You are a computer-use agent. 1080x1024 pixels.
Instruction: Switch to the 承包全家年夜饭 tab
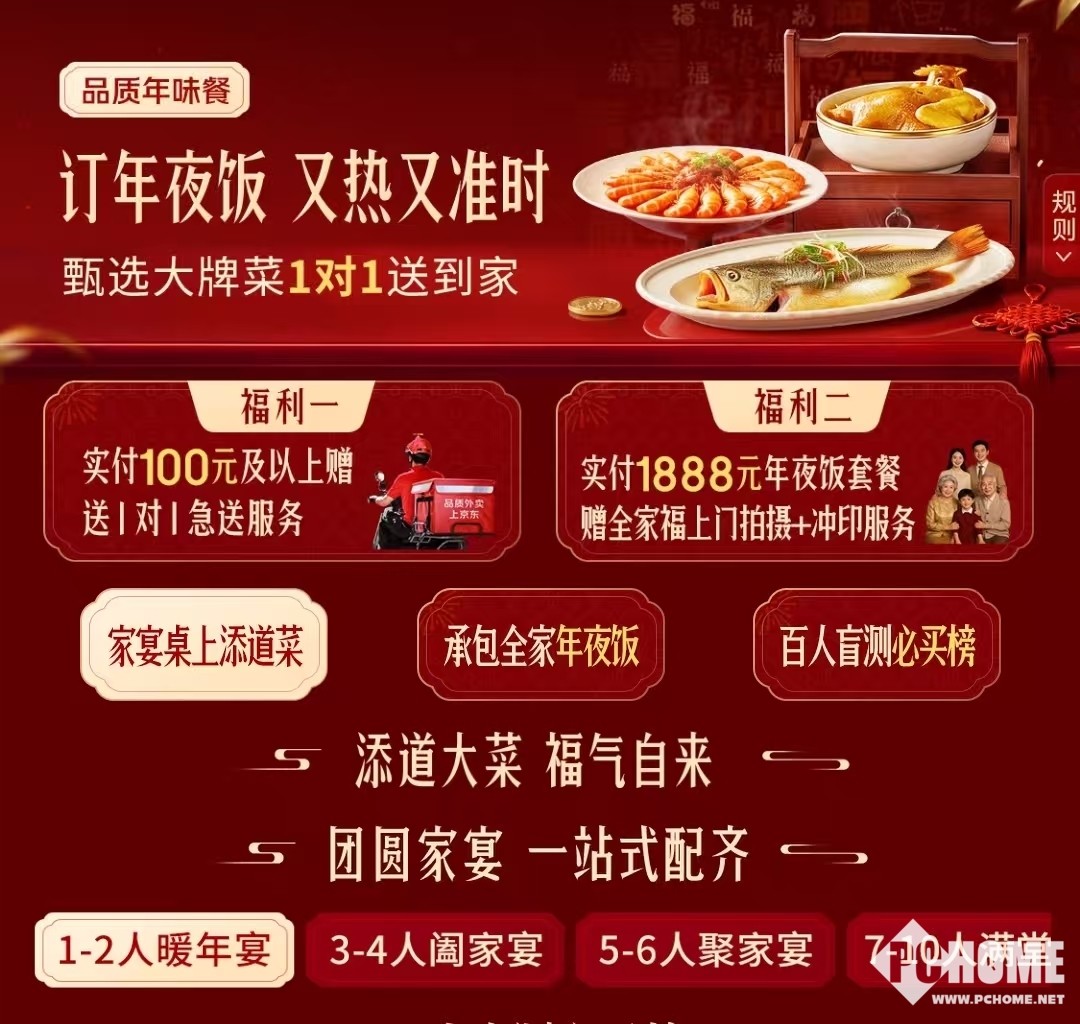coord(540,643)
